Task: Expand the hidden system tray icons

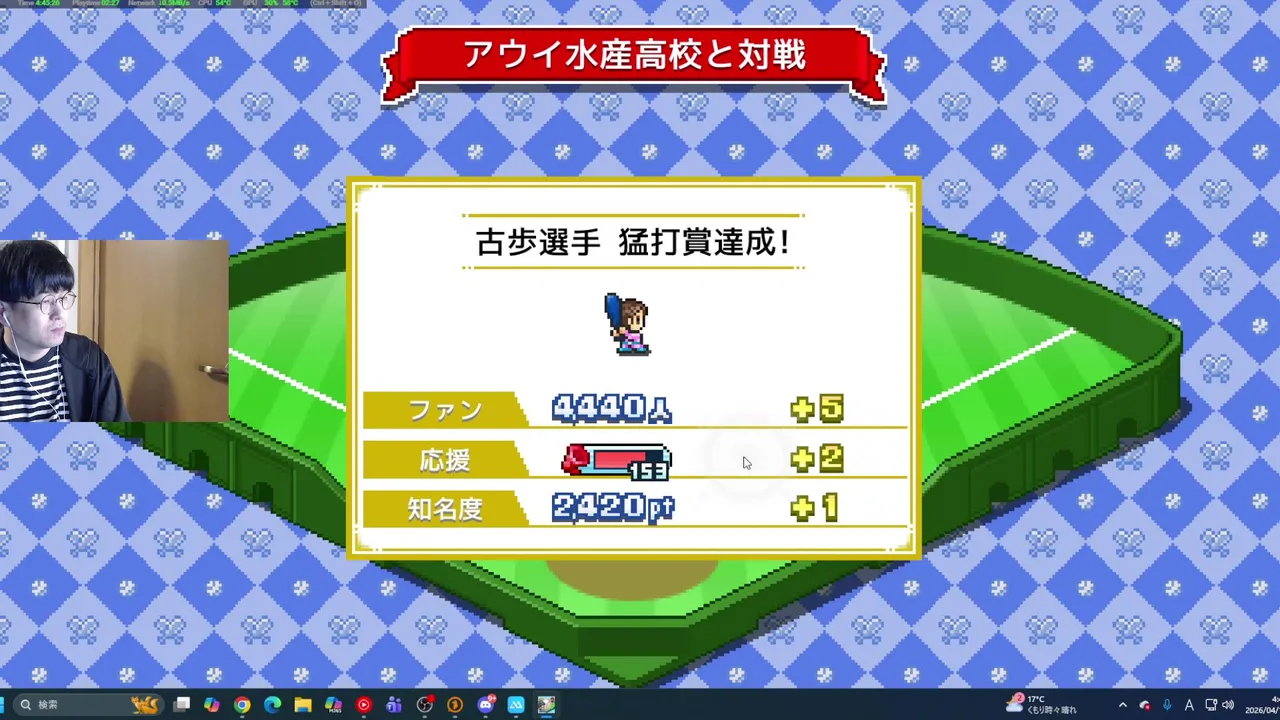Action: (x=1122, y=705)
